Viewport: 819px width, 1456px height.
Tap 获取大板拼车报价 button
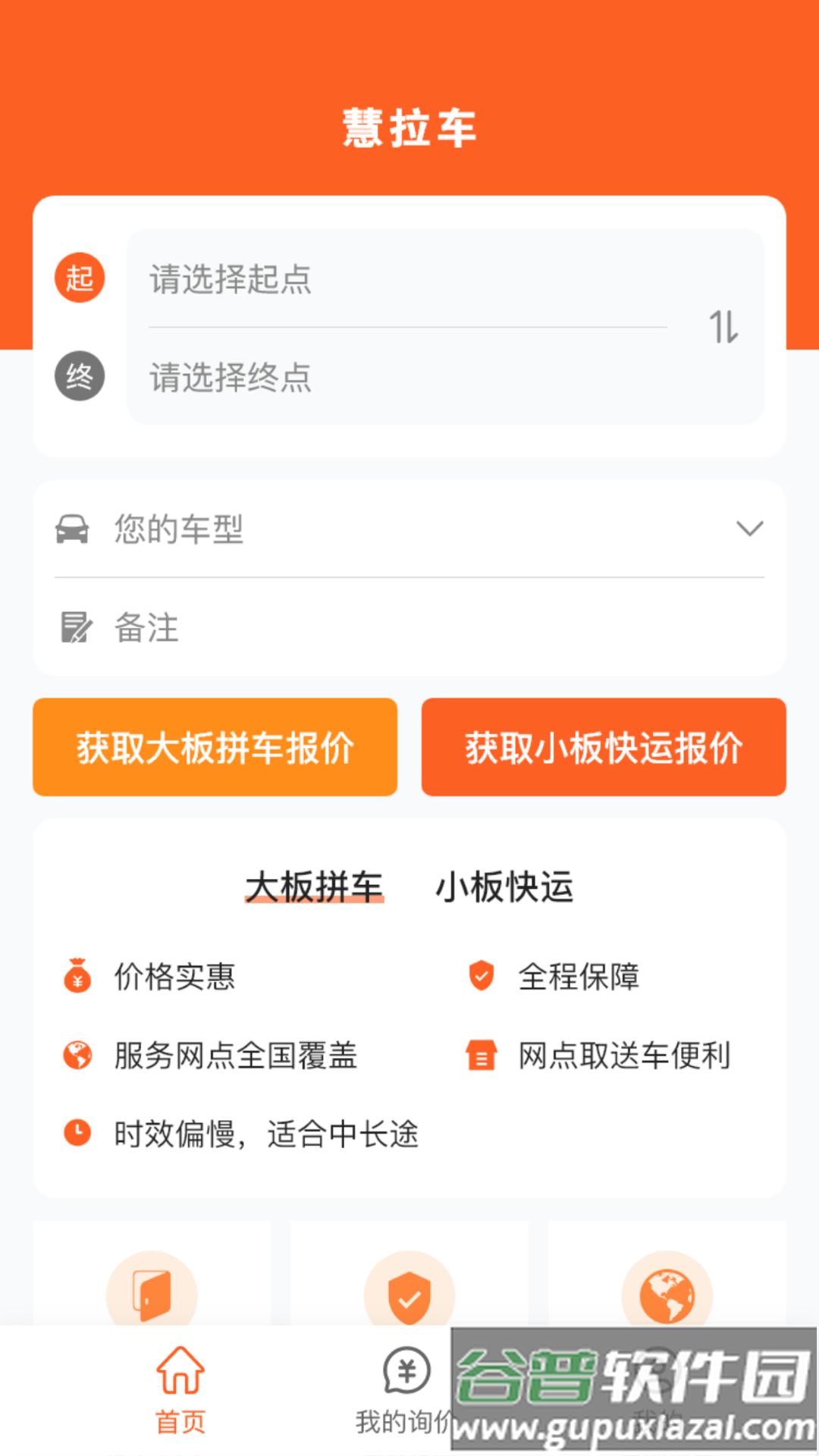point(215,747)
